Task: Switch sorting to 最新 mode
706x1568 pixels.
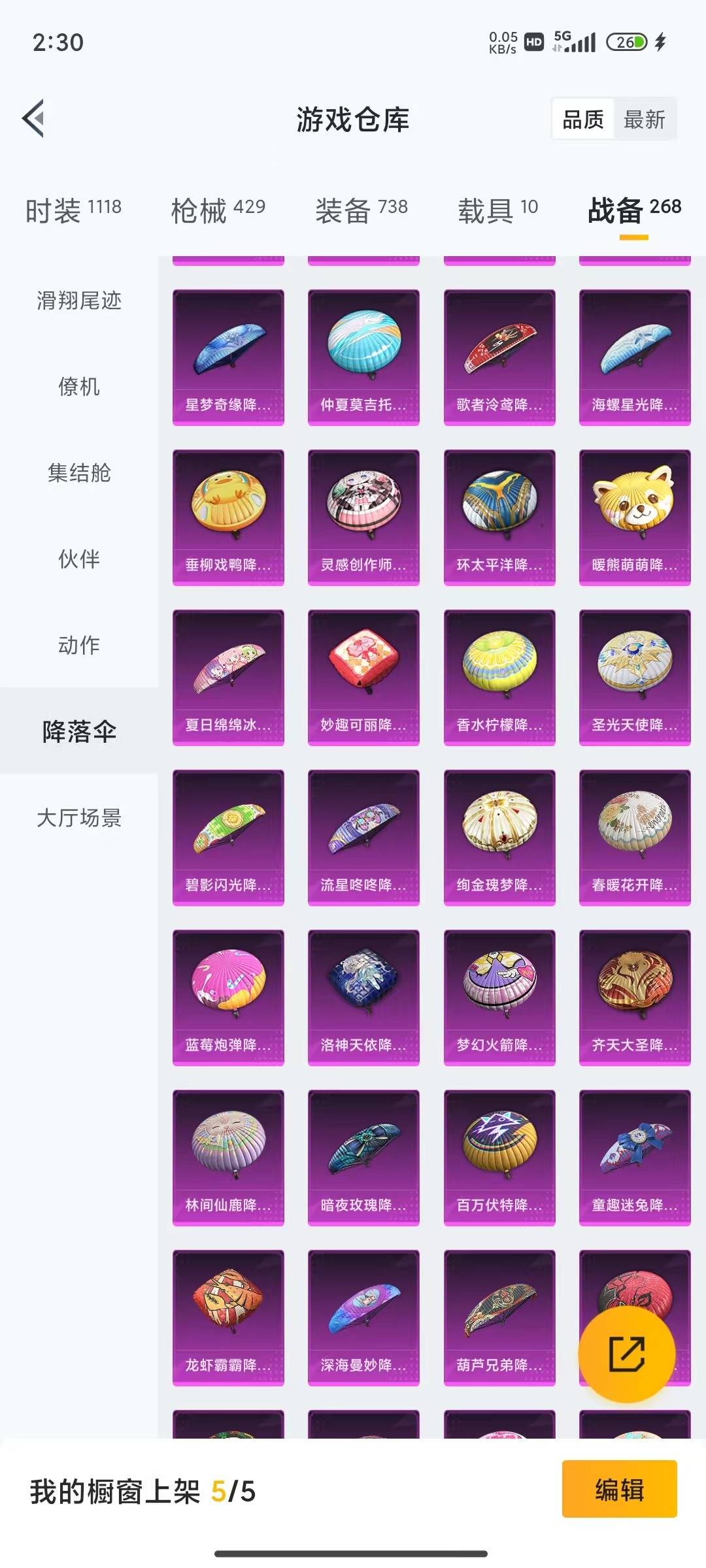Action: tap(644, 120)
